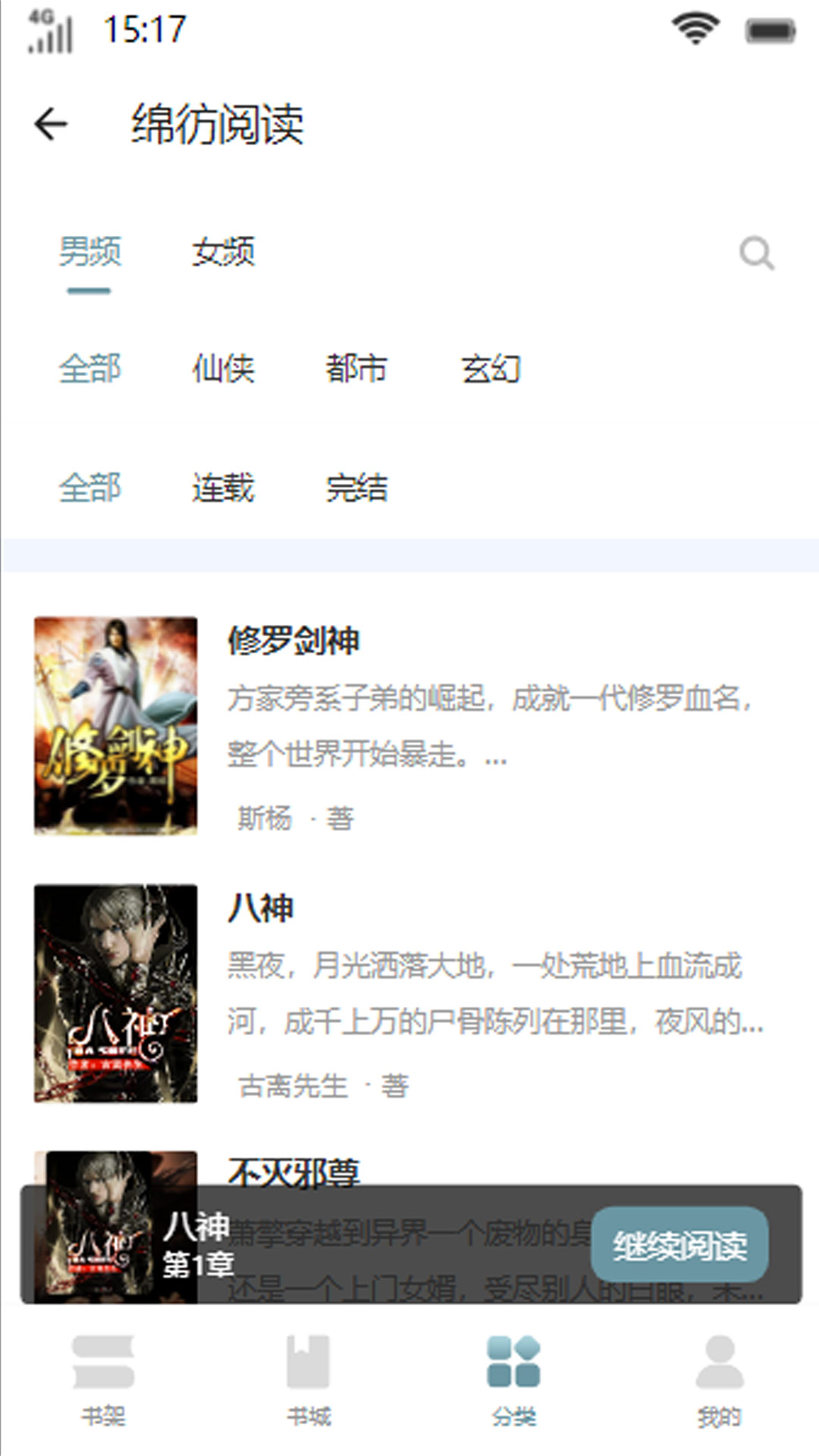The width and height of the screenshot is (819, 1456).
Task: Go back using the arrow icon
Action: pyautogui.click(x=51, y=124)
